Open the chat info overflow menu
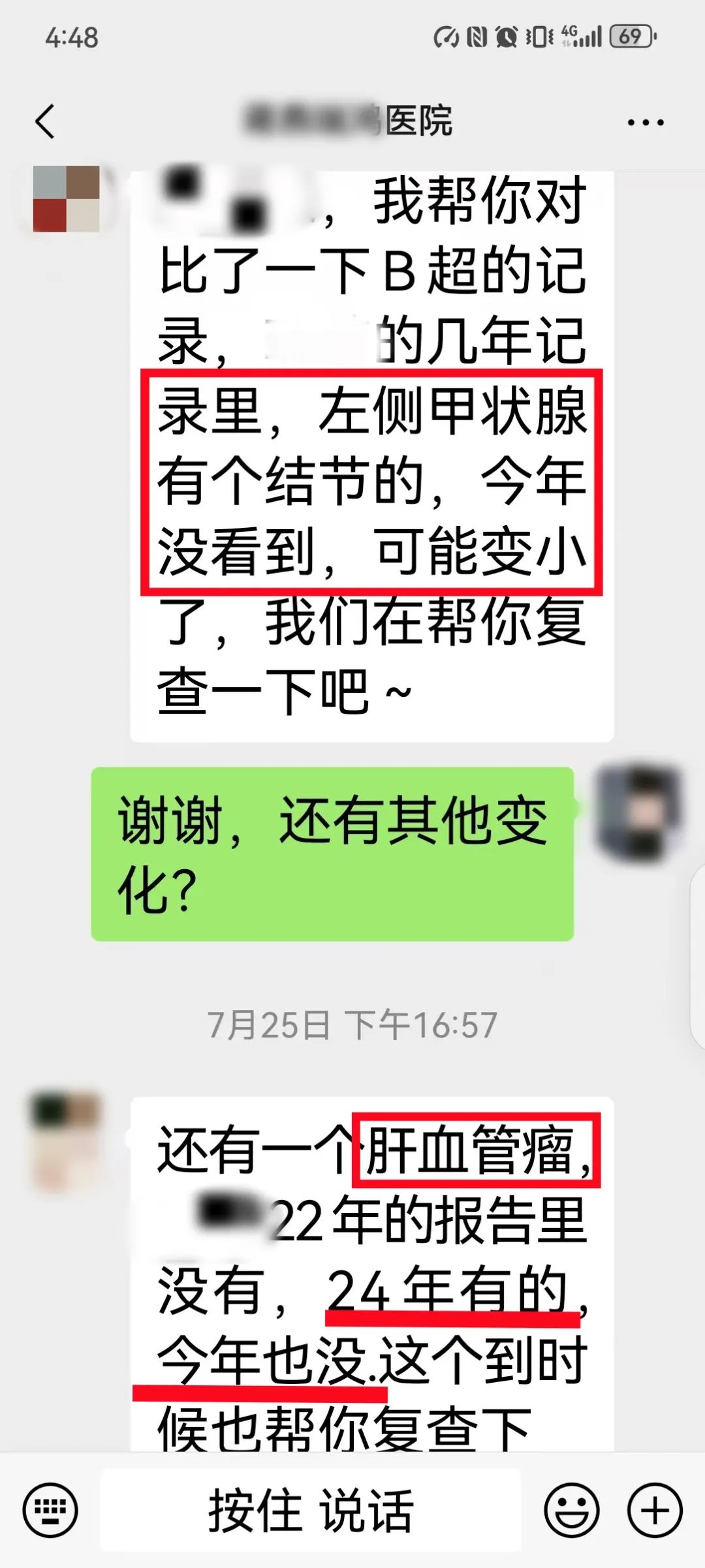This screenshot has width=705, height=1568. click(x=645, y=122)
